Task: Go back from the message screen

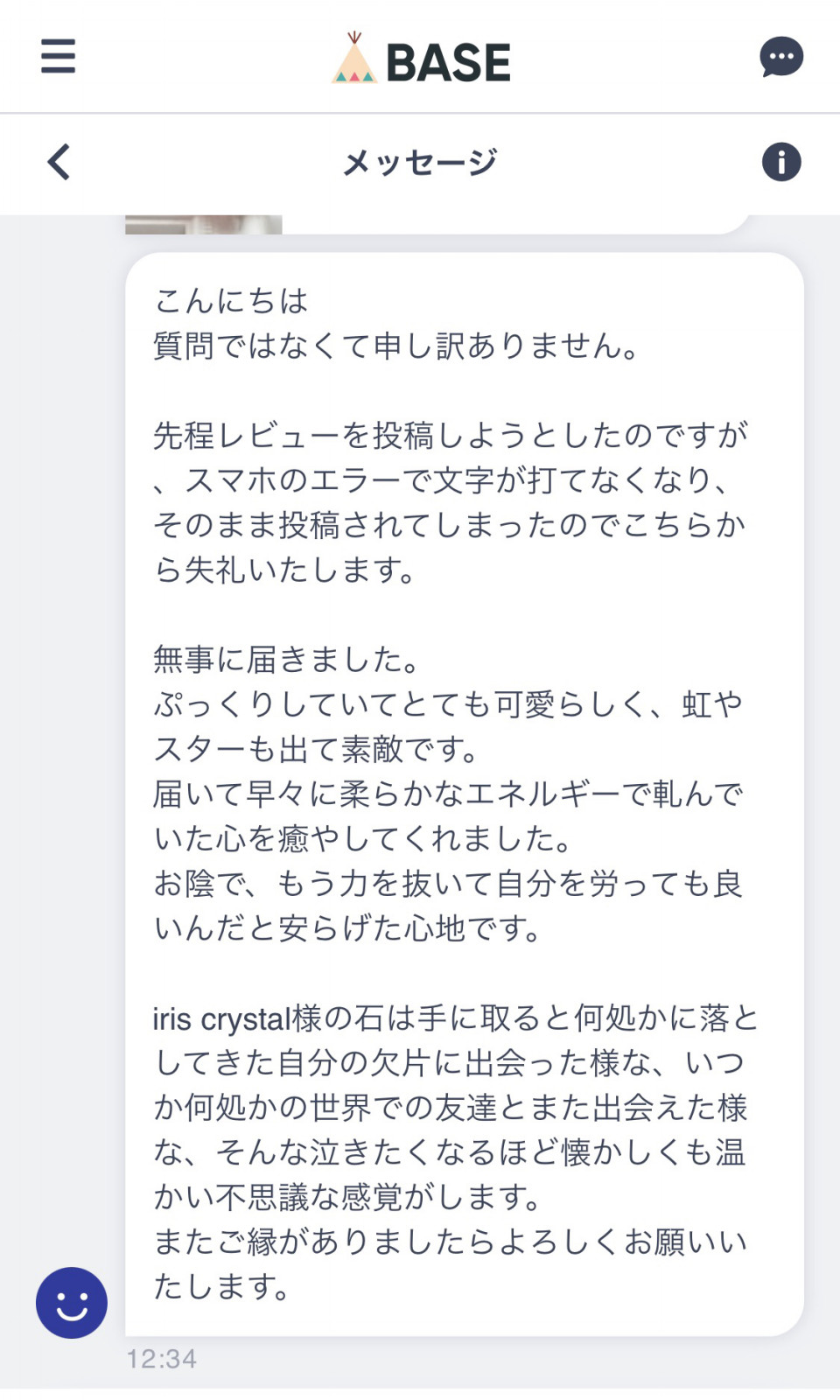Action: (x=59, y=162)
